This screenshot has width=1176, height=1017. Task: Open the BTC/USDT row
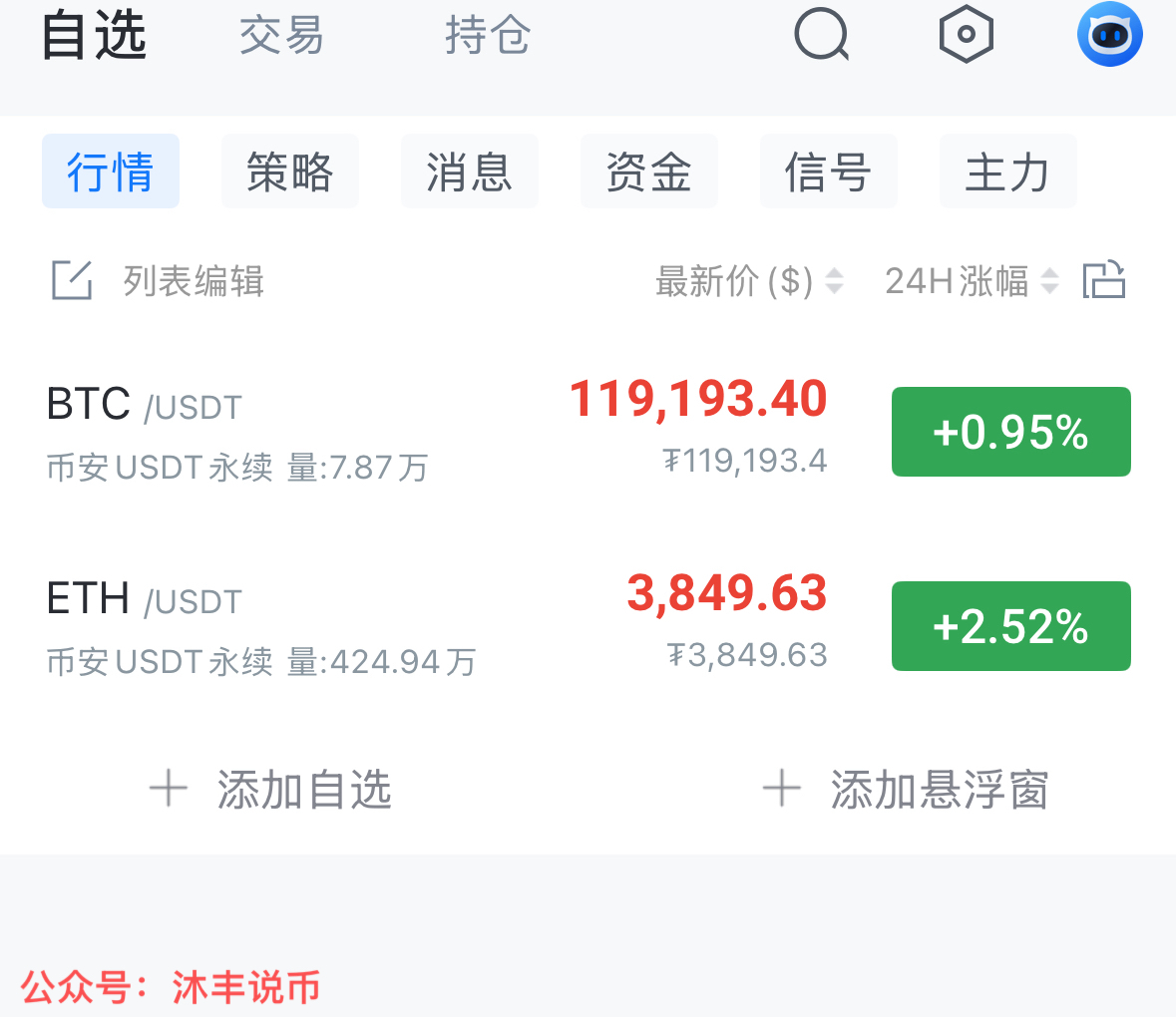click(299, 432)
